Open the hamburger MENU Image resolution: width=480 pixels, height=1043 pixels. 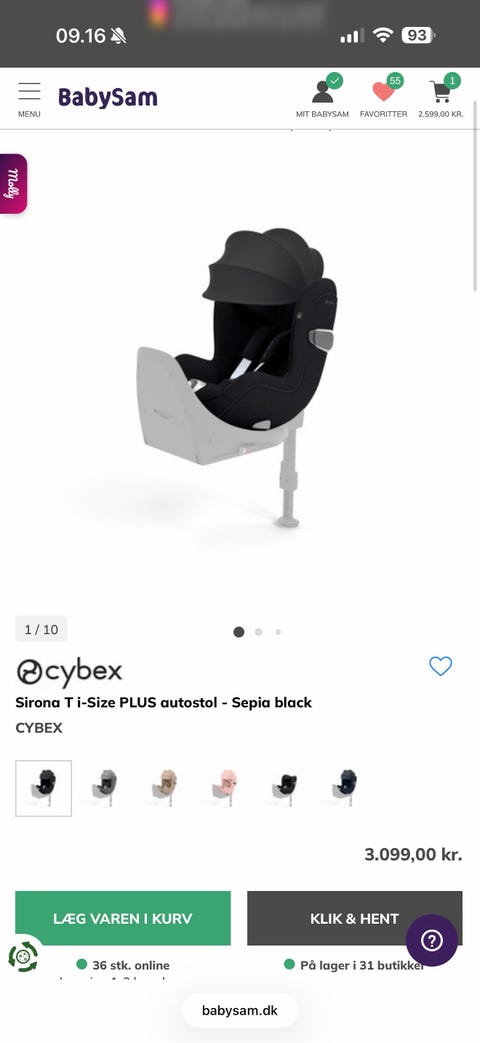tap(29, 100)
